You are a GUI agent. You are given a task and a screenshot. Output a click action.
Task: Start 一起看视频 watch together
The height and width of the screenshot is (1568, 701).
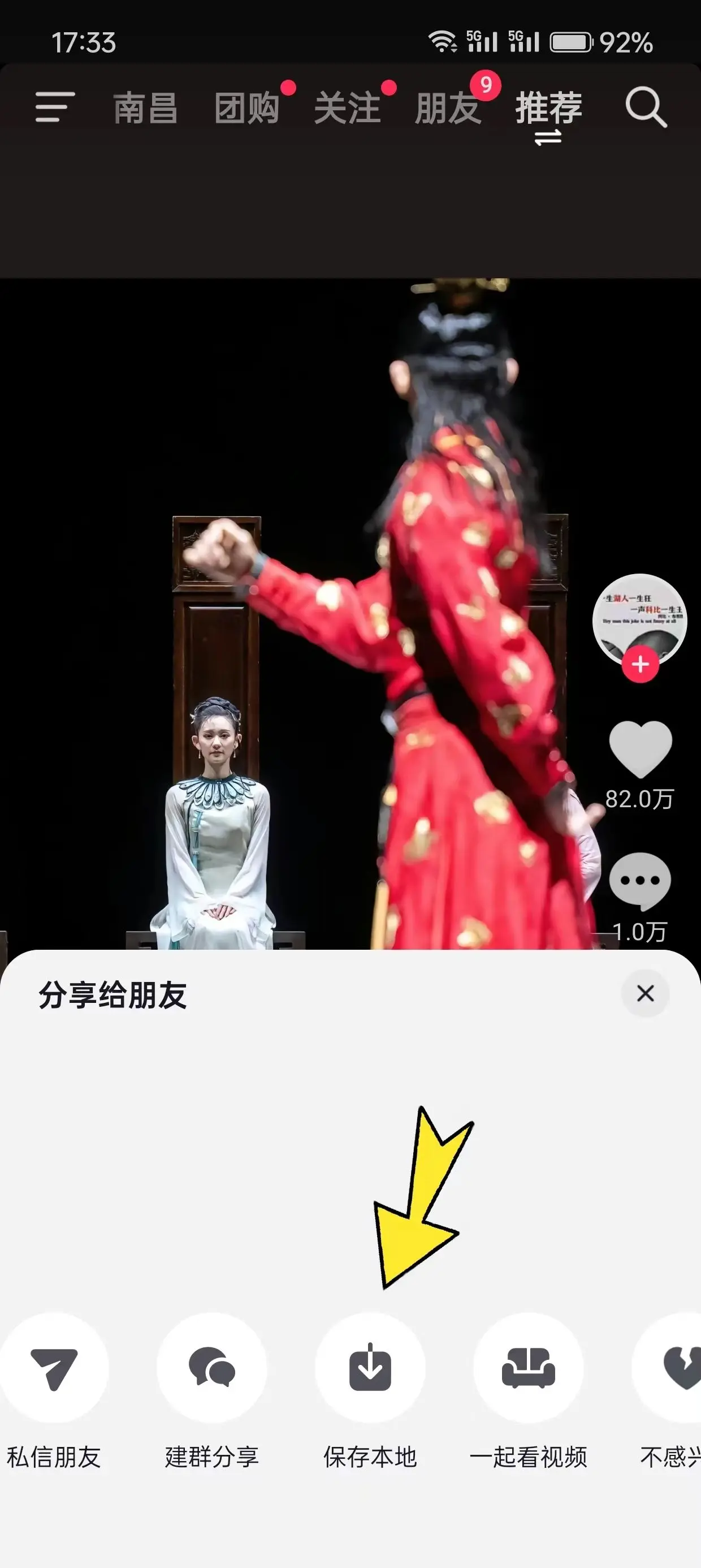(528, 1367)
